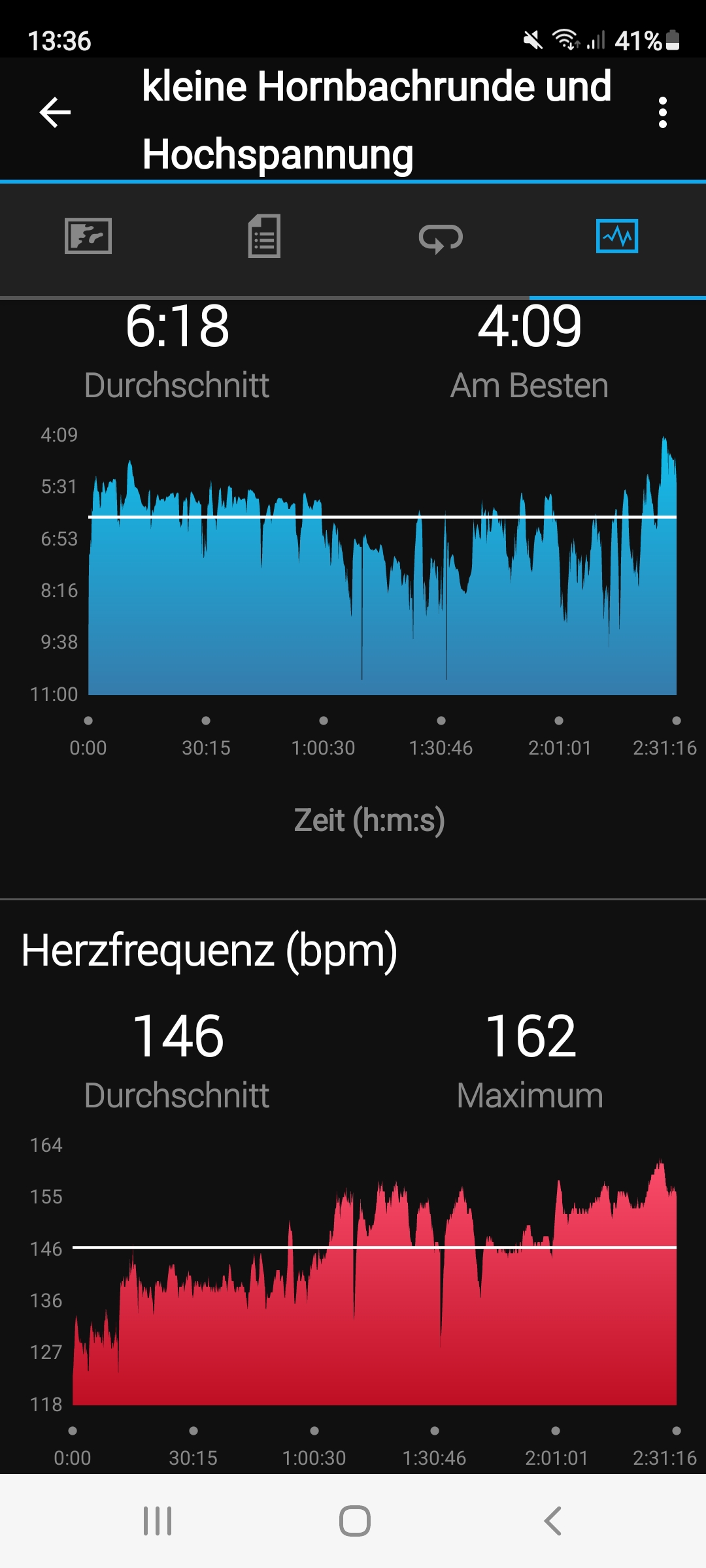Screen dimensions: 706x1568
Task: Tap the system home button
Action: tap(354, 1521)
